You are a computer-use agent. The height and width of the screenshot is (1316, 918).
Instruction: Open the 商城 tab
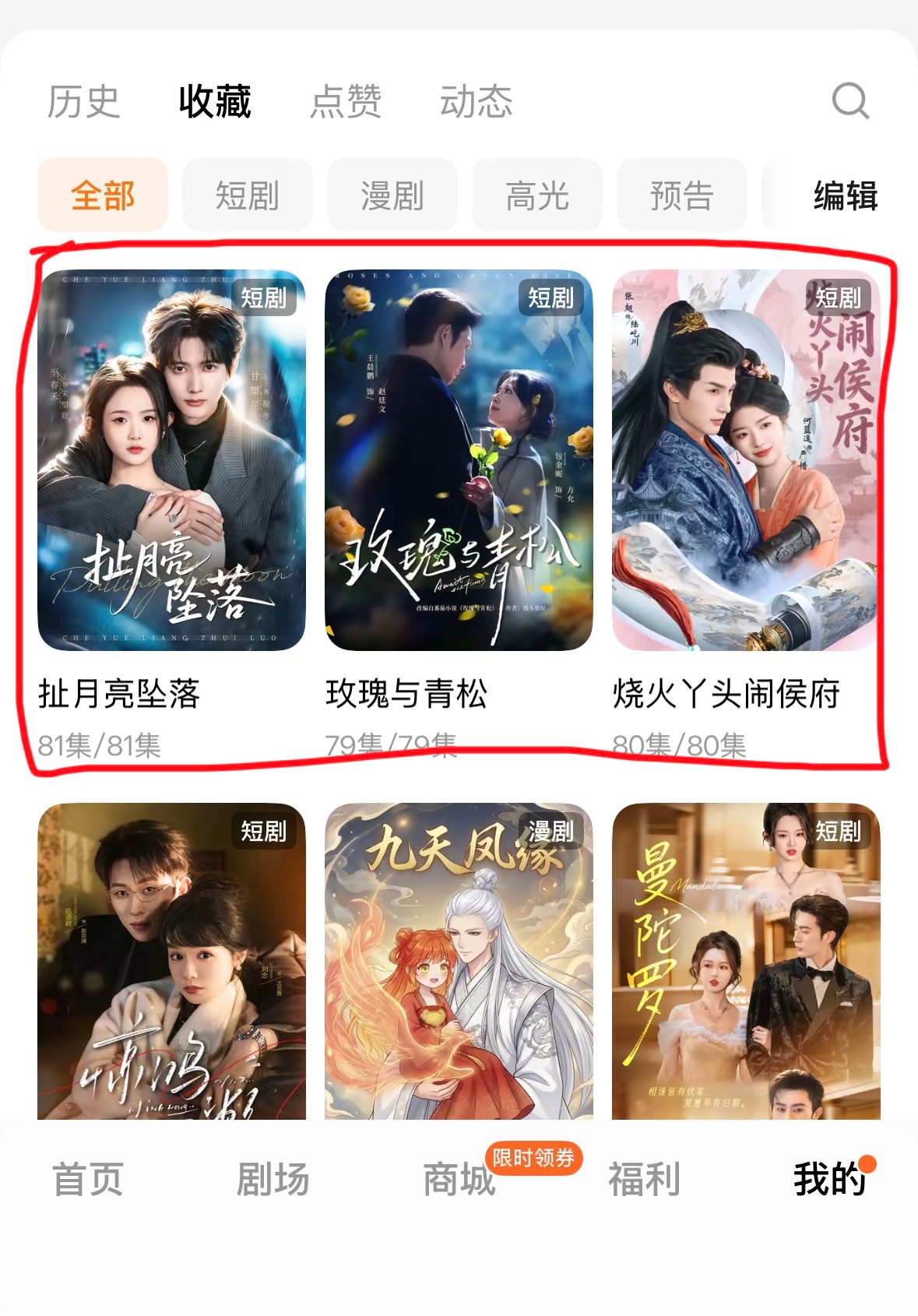(x=459, y=1179)
